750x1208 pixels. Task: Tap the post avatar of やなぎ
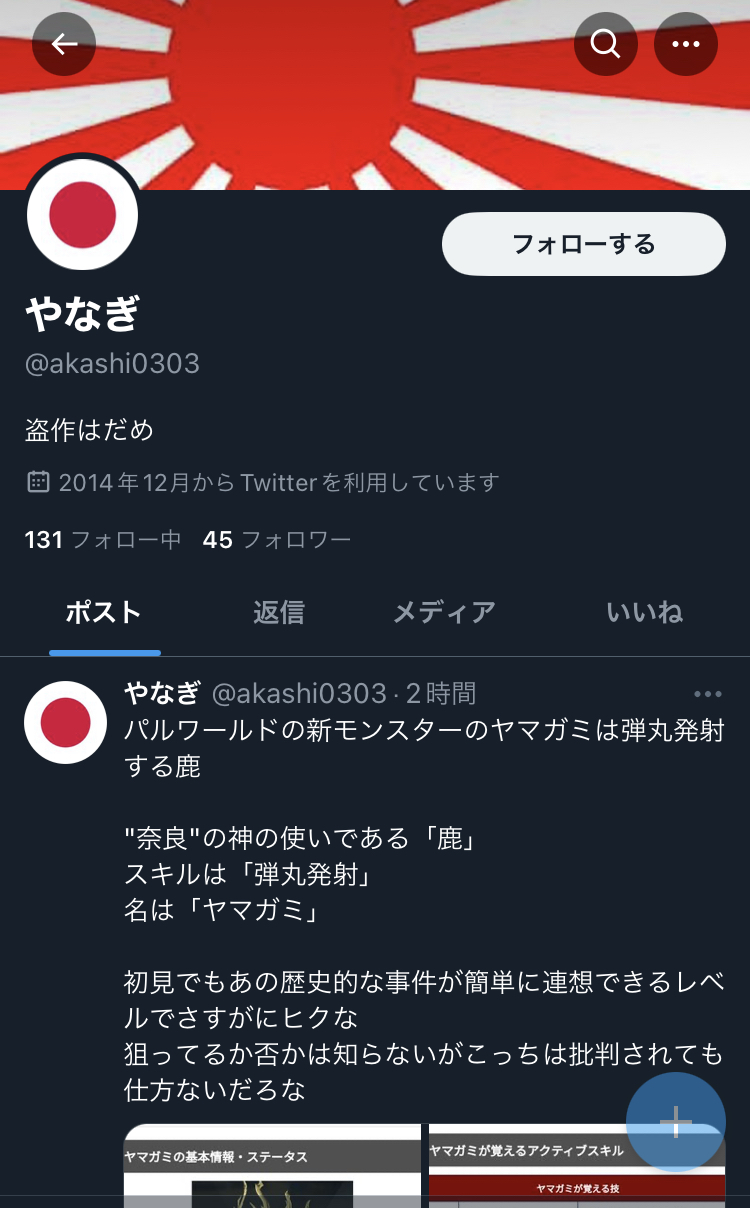(65, 722)
